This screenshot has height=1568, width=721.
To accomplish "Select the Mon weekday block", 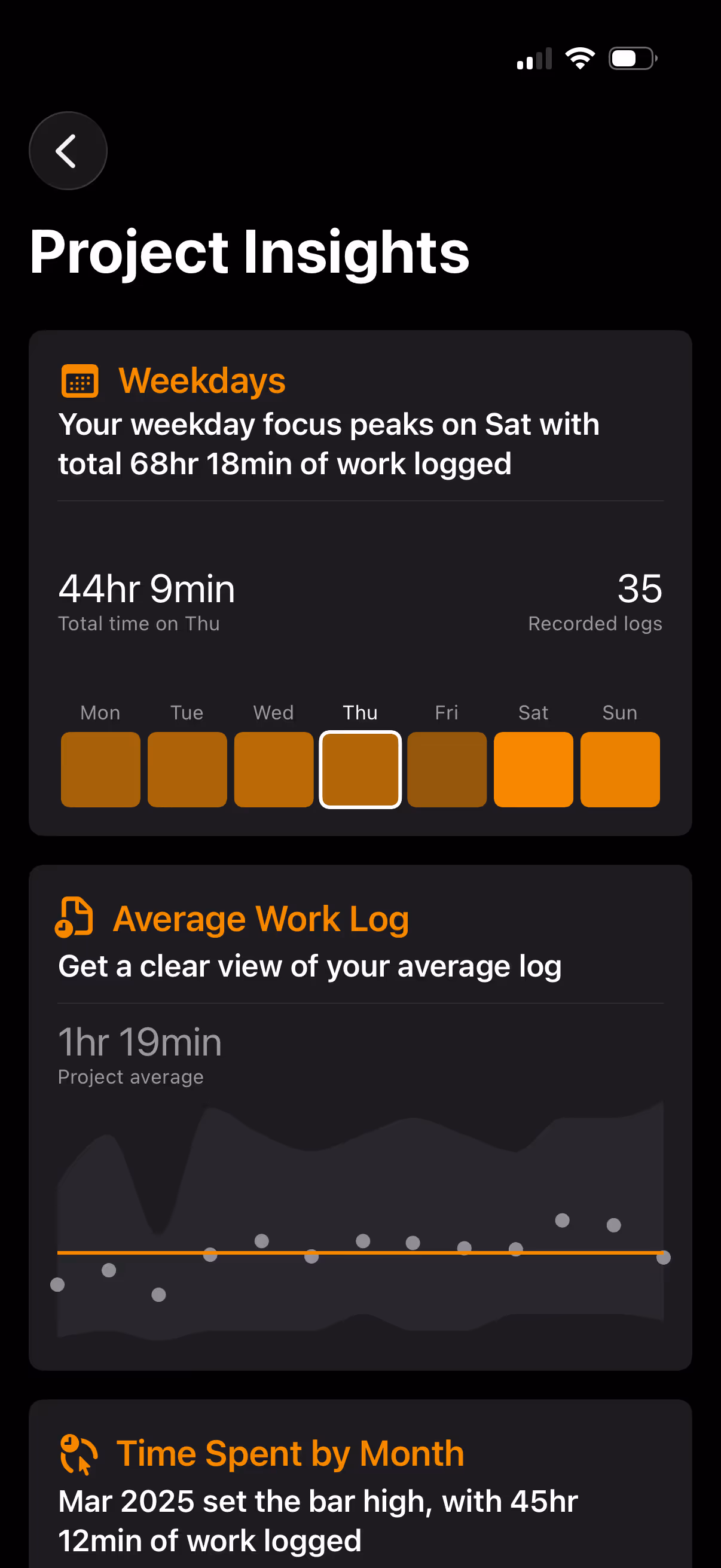I will pos(100,769).
